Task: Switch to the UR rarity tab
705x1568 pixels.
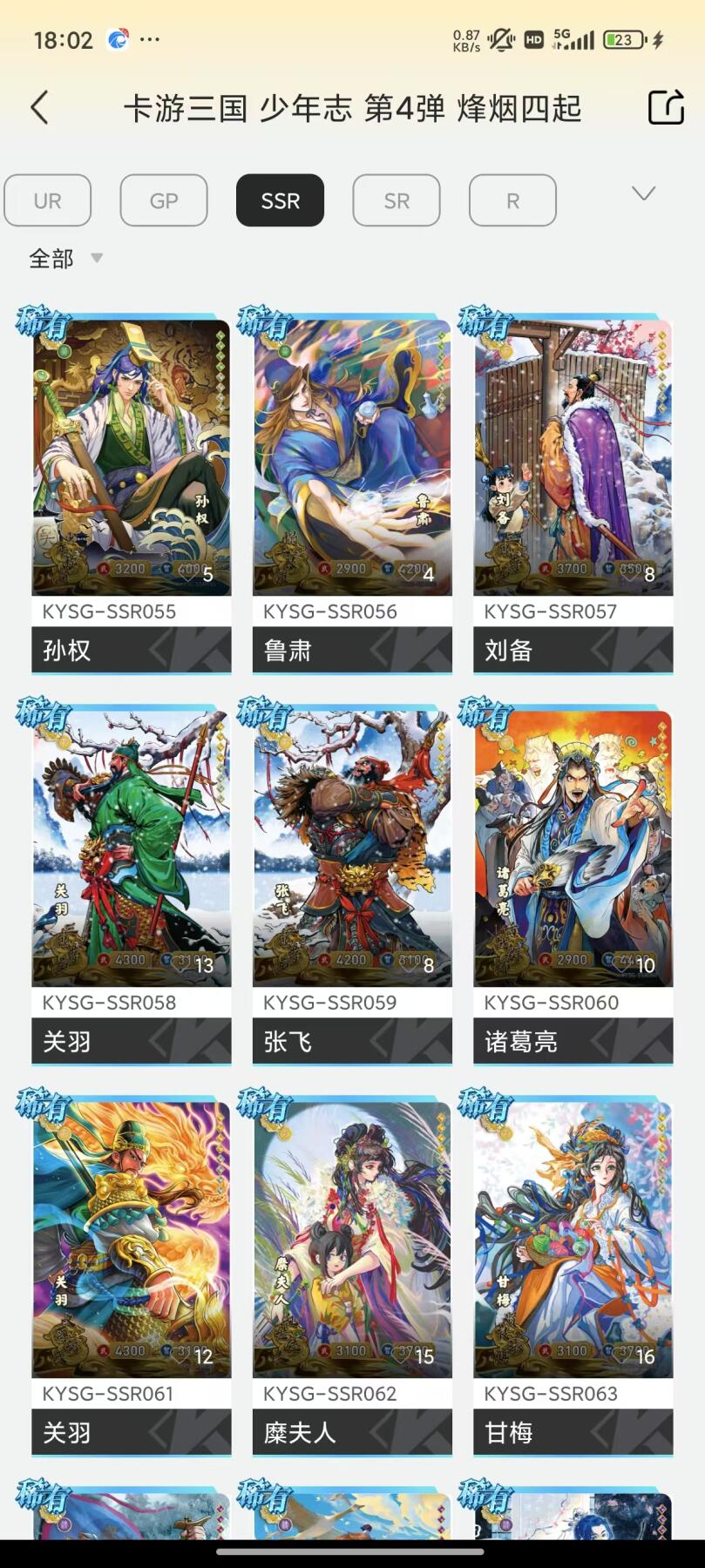Action: [x=48, y=200]
